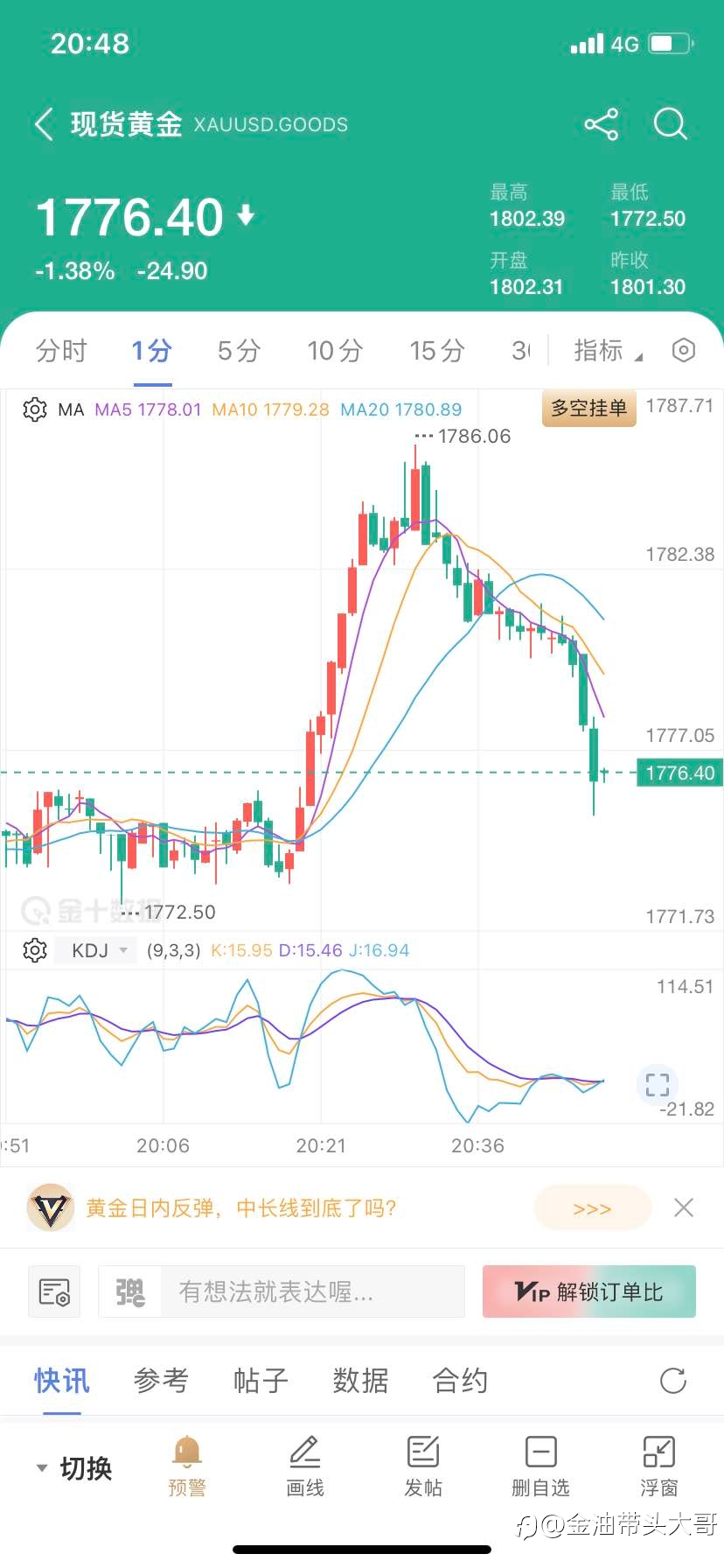Switch to the 分时 chart tab
The image size is (724, 1568).
coord(61,351)
